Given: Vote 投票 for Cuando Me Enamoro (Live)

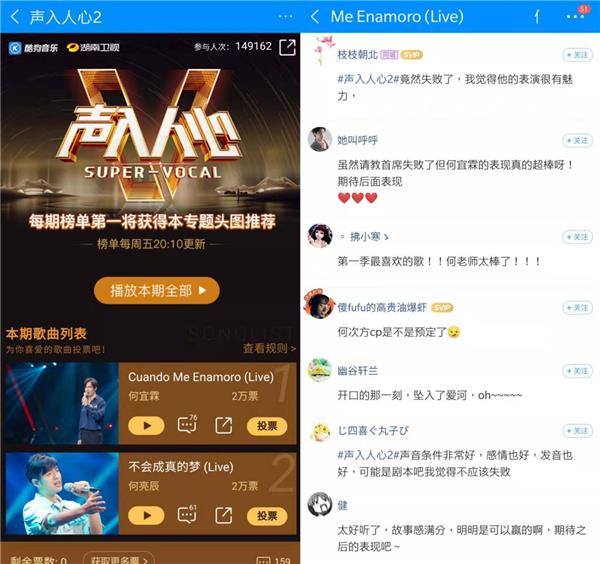Looking at the screenshot, I should click(266, 426).
